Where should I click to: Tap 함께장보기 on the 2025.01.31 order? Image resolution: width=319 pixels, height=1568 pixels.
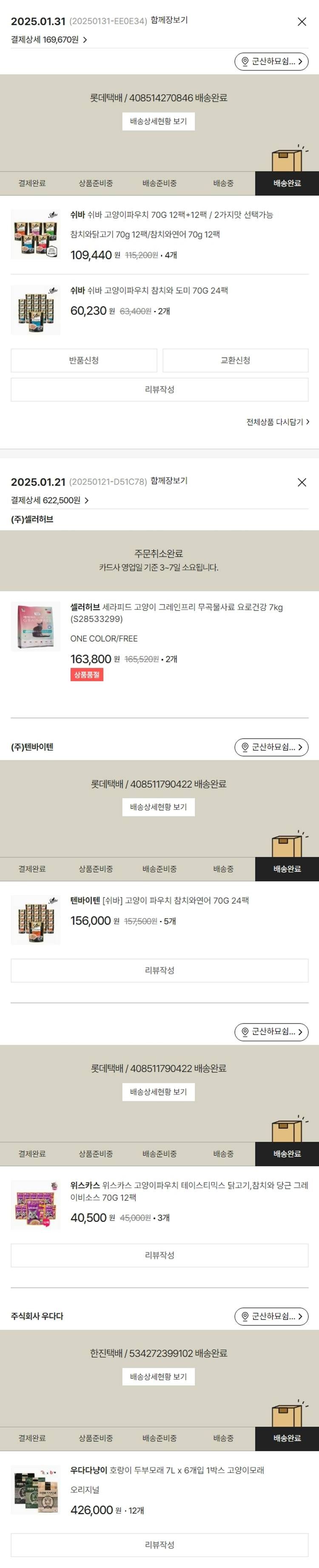coord(169,20)
